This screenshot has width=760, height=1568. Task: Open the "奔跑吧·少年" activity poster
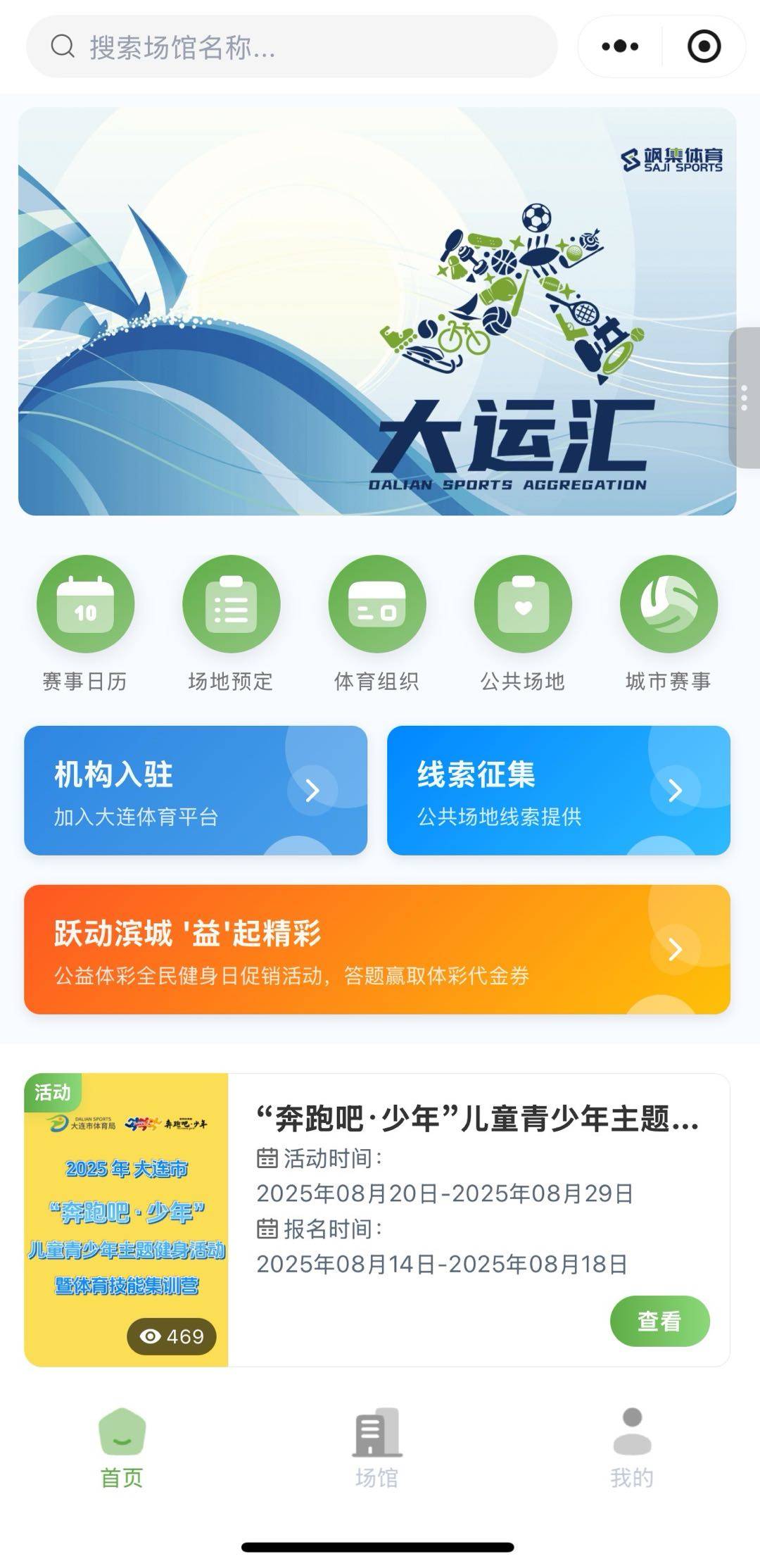(x=126, y=1220)
